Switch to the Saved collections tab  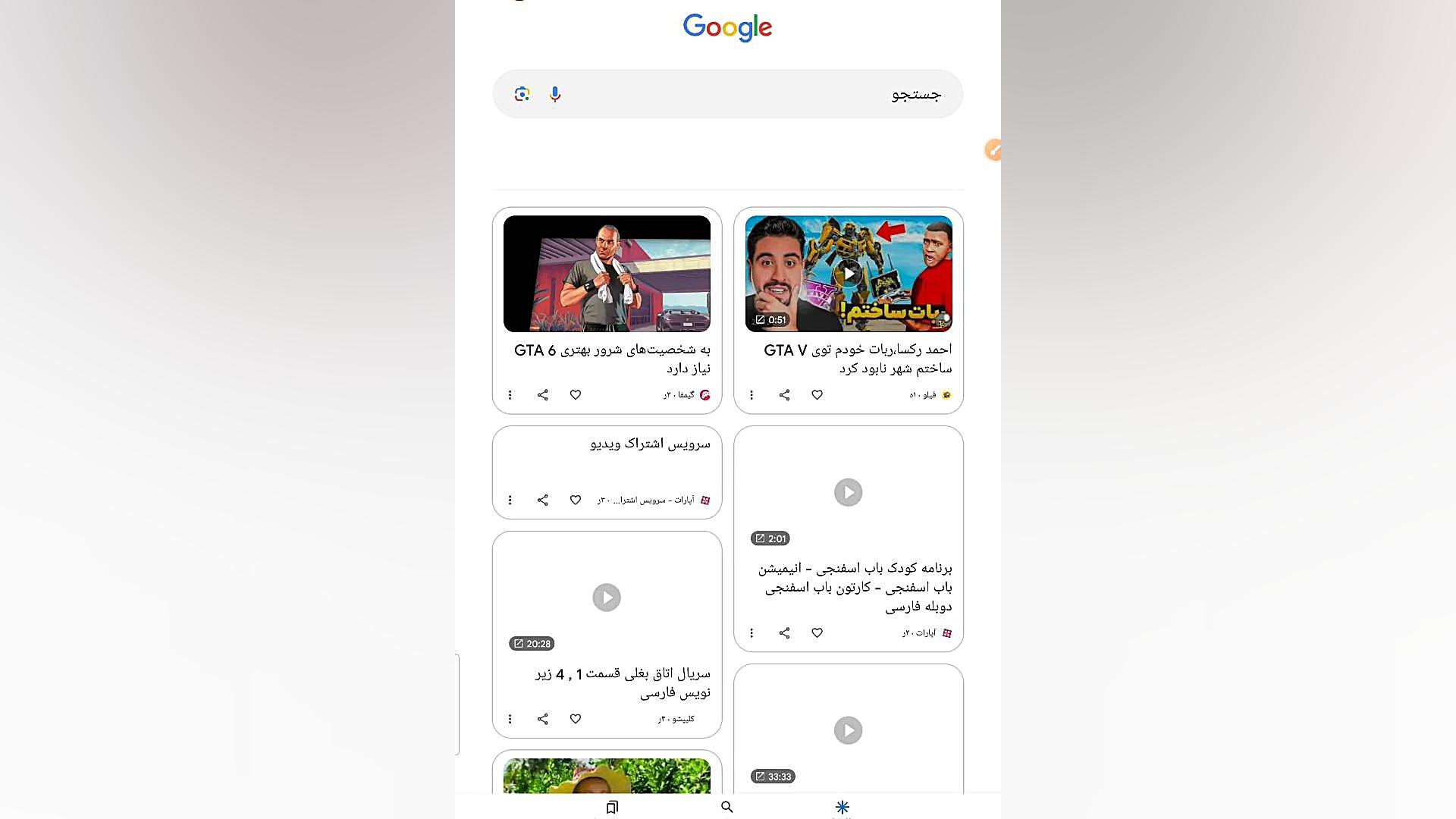pyautogui.click(x=612, y=807)
